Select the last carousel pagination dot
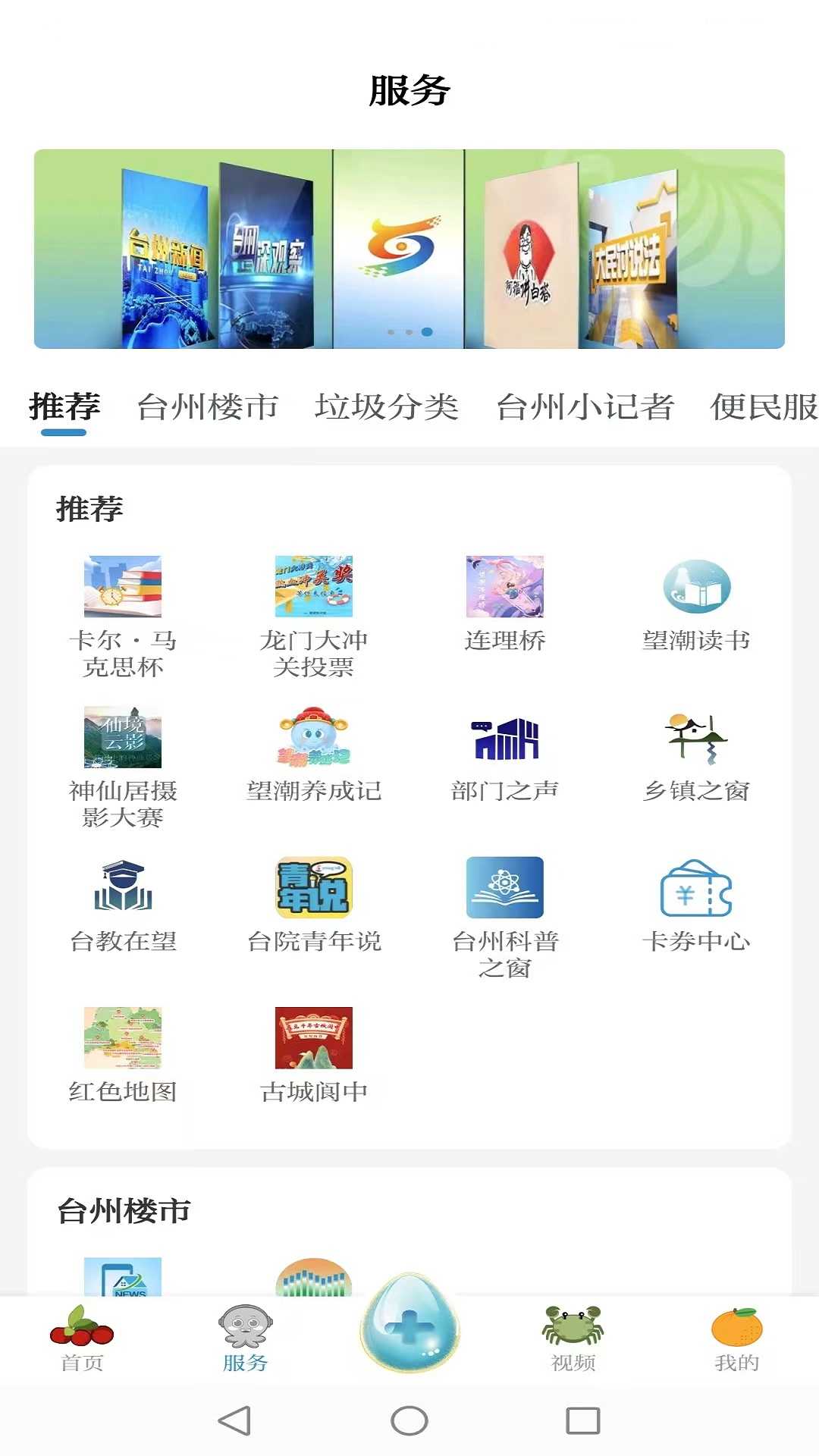This screenshot has width=819, height=1456. (x=425, y=331)
